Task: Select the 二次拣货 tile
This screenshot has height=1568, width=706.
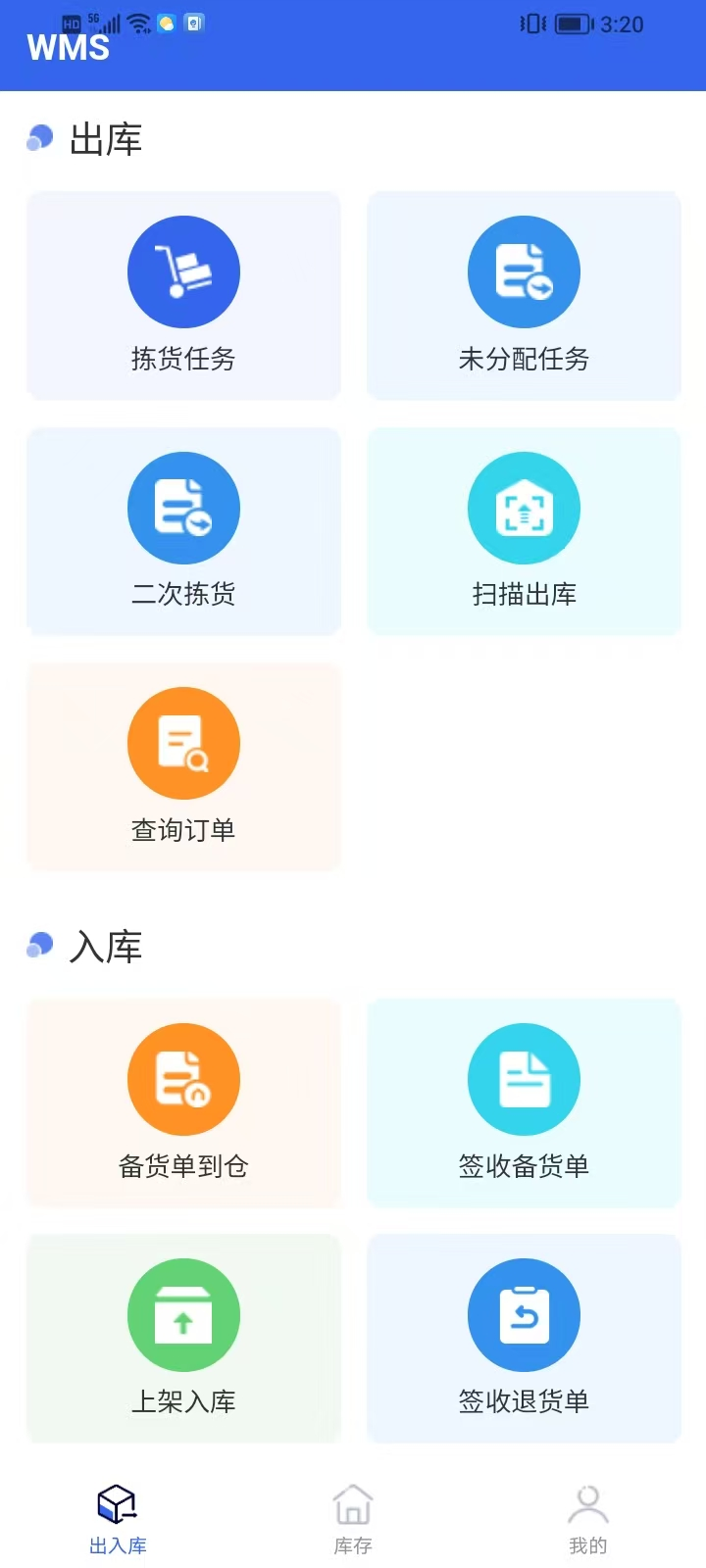Action: click(183, 531)
